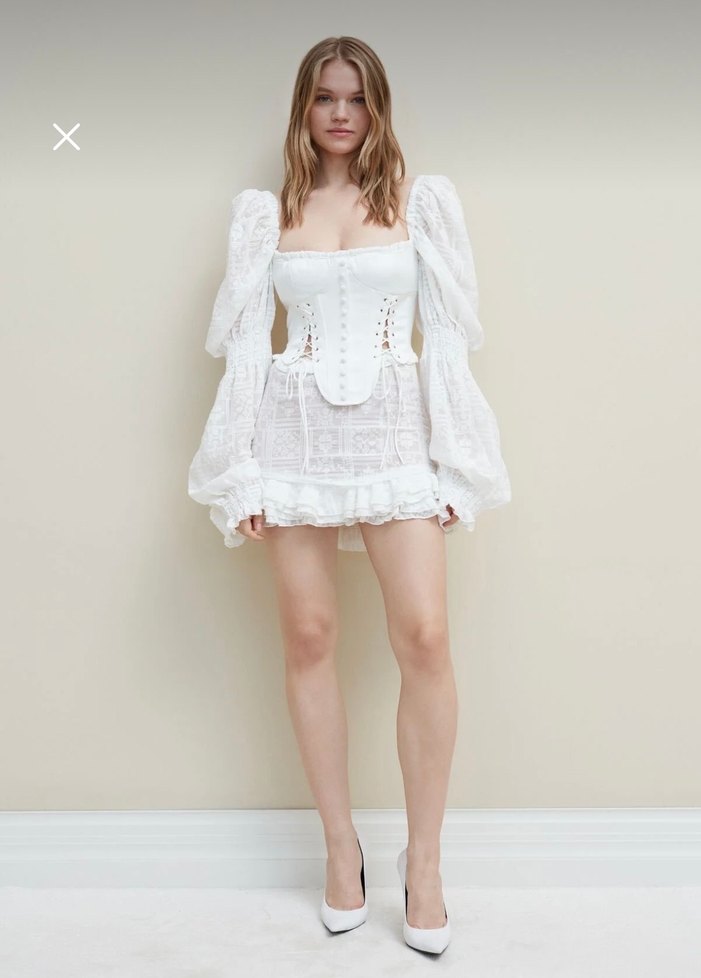Close the full-screen photo viewer
This screenshot has height=978, width=701.
tap(66, 137)
